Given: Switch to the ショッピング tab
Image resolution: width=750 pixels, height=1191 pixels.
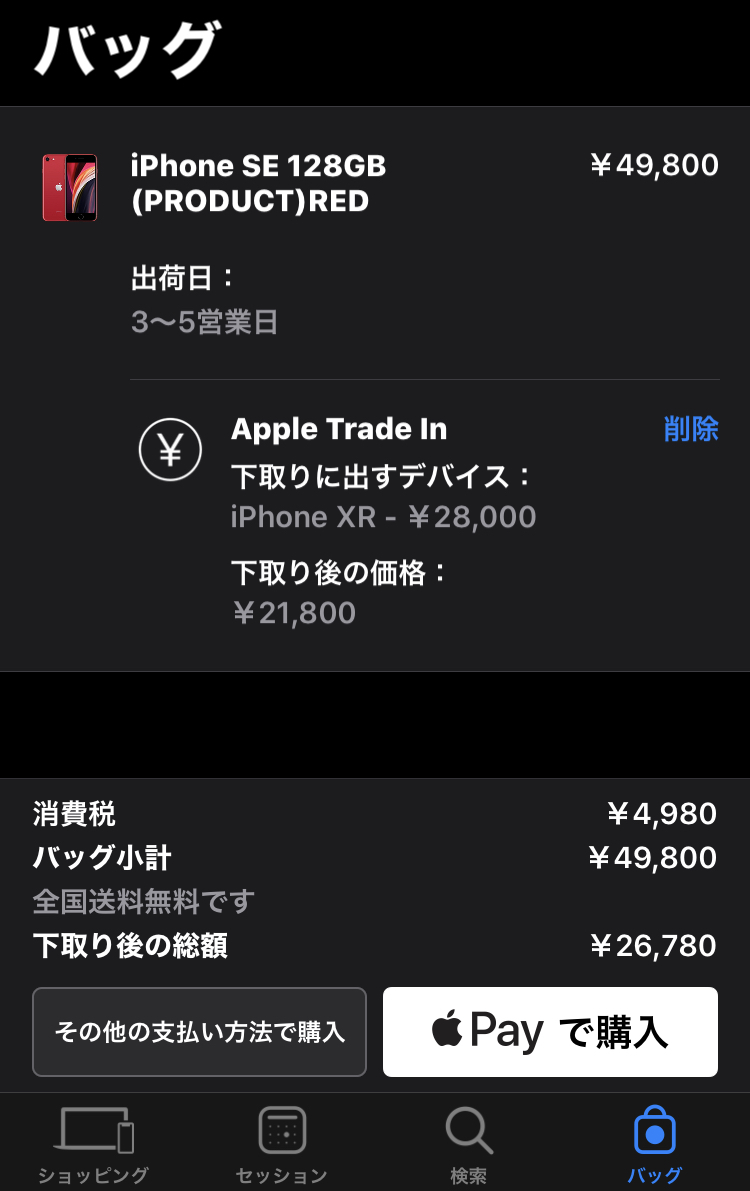Looking at the screenshot, I should (94, 1144).
